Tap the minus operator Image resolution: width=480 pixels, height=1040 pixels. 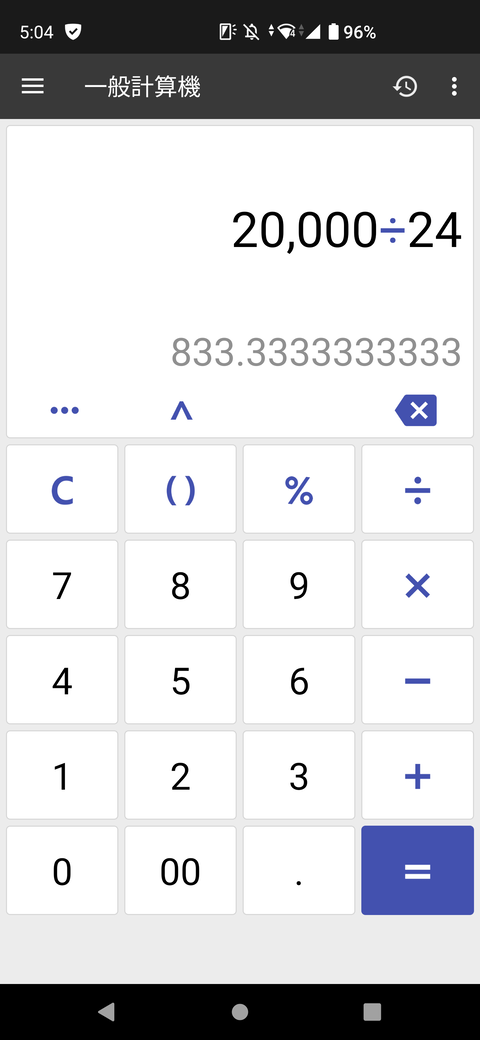click(x=417, y=681)
